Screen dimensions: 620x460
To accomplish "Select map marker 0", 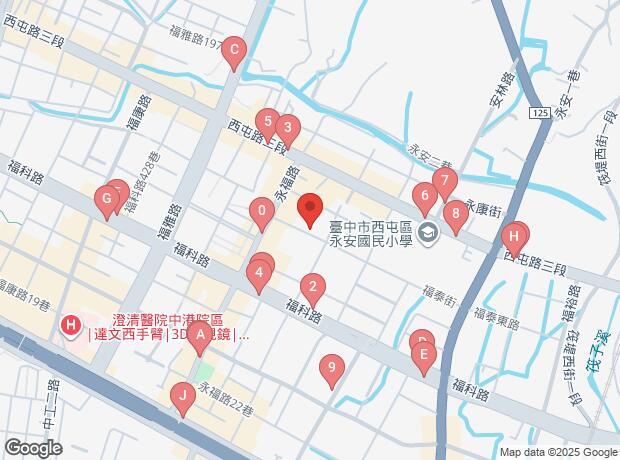I will 261,212.
